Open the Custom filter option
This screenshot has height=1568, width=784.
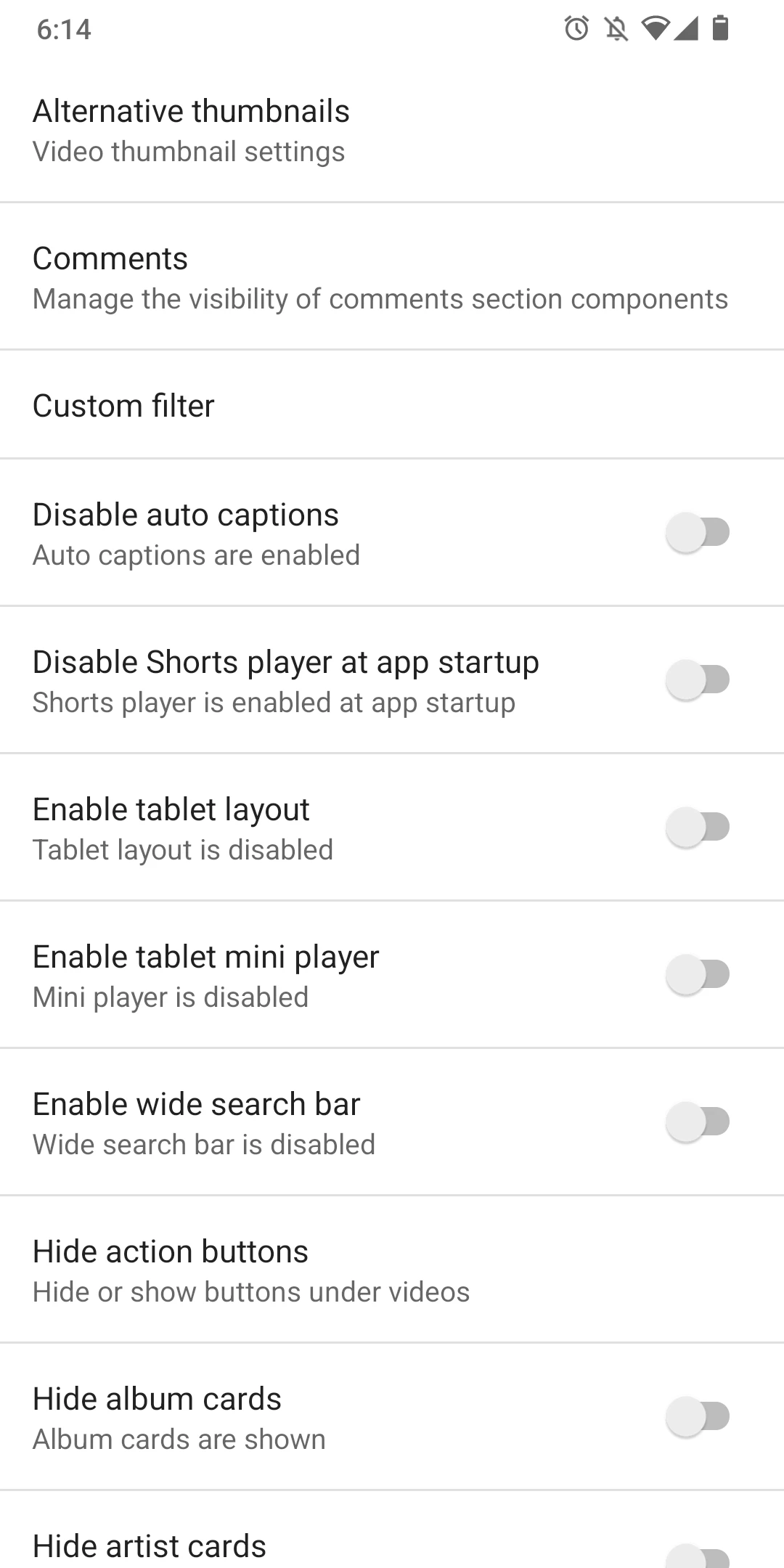click(x=392, y=405)
